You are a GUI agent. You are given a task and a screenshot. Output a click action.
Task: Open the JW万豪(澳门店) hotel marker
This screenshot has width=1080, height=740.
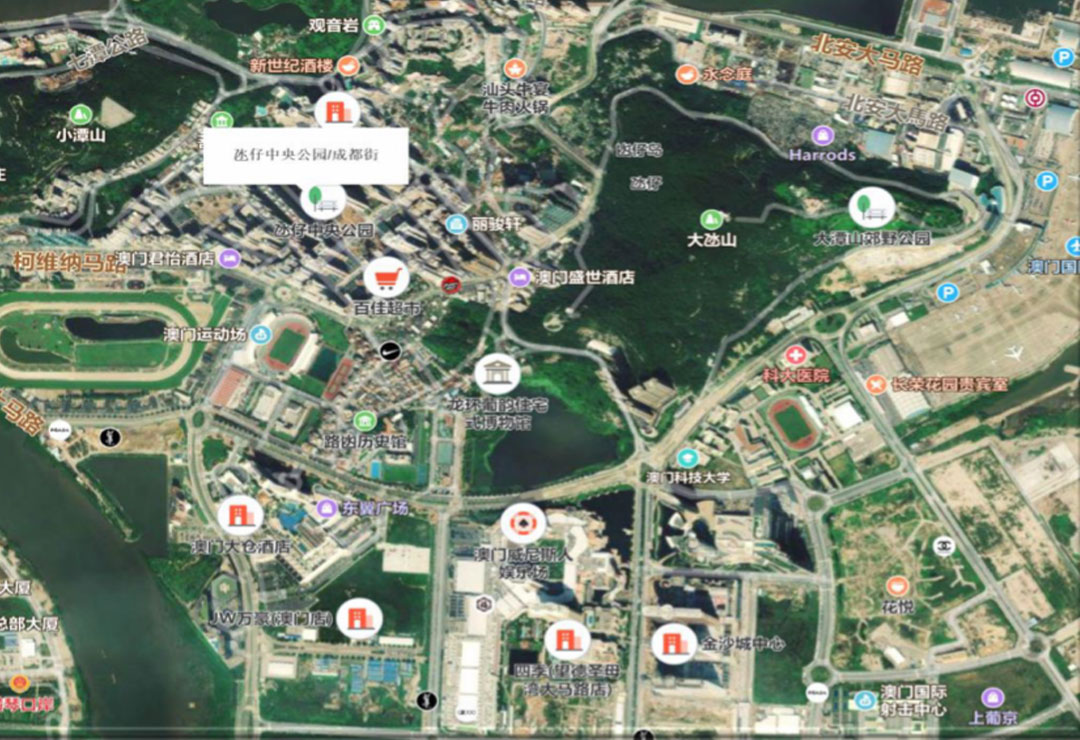[358, 619]
